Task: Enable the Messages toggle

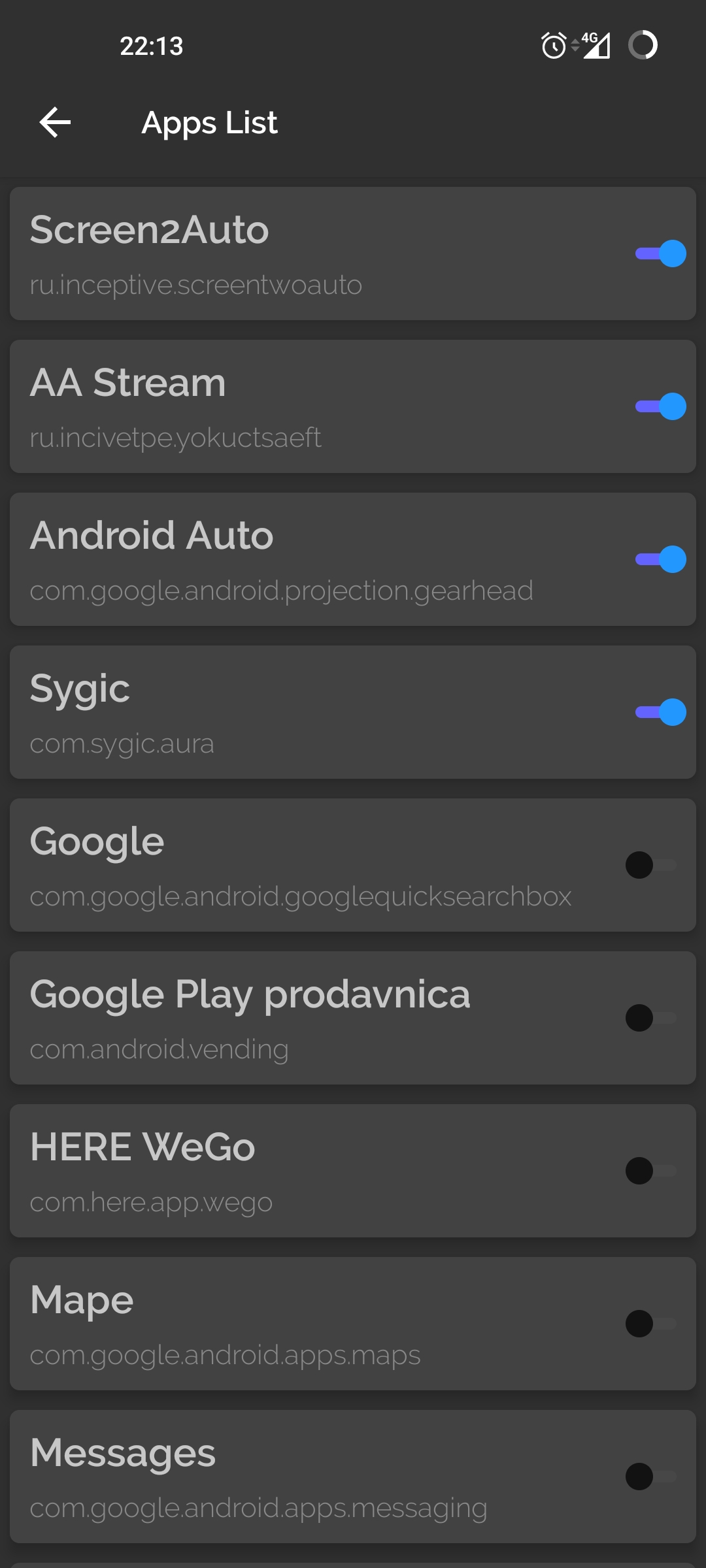Action: [651, 1477]
